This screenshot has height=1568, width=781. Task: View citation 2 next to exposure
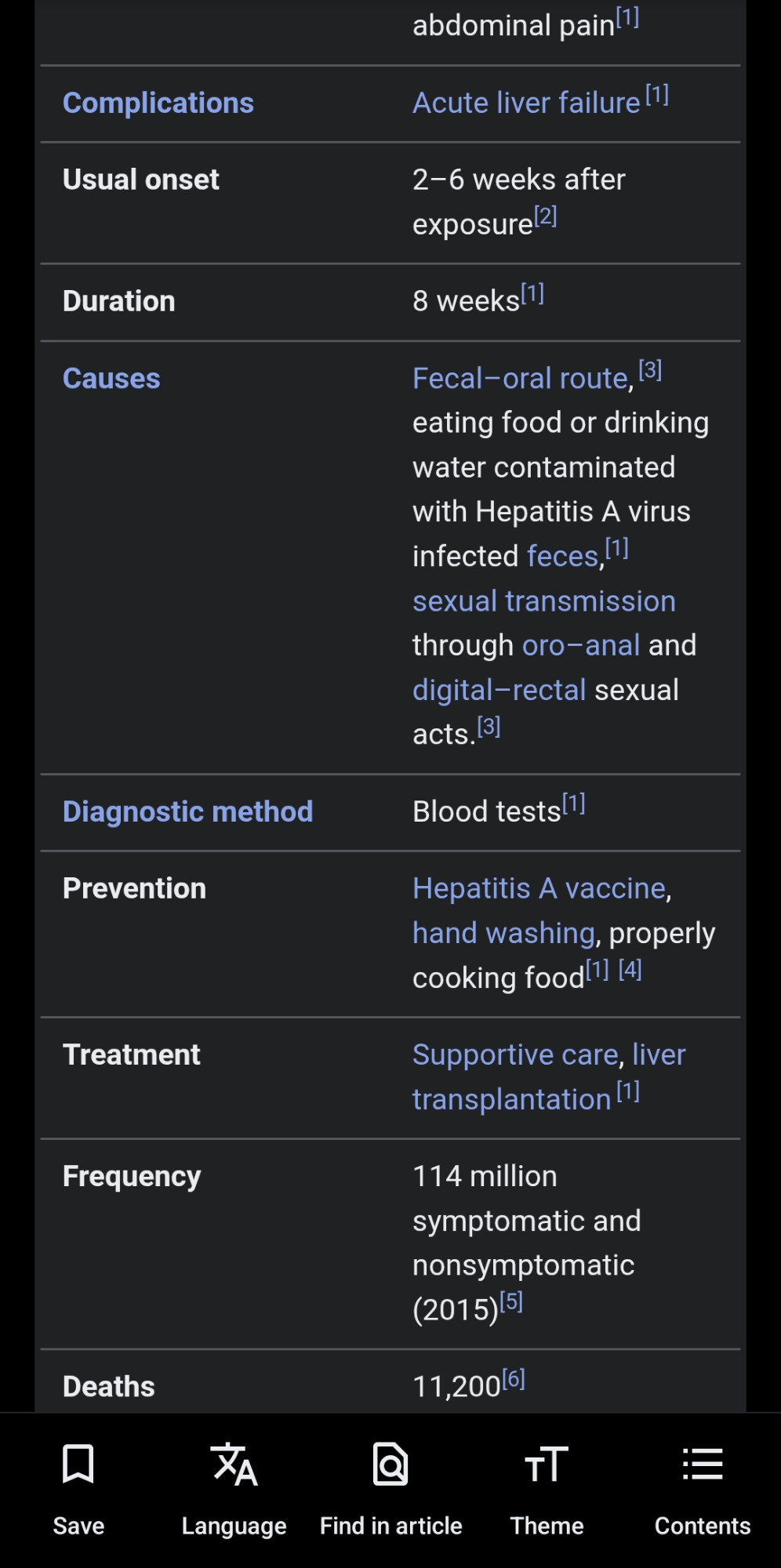546,216
